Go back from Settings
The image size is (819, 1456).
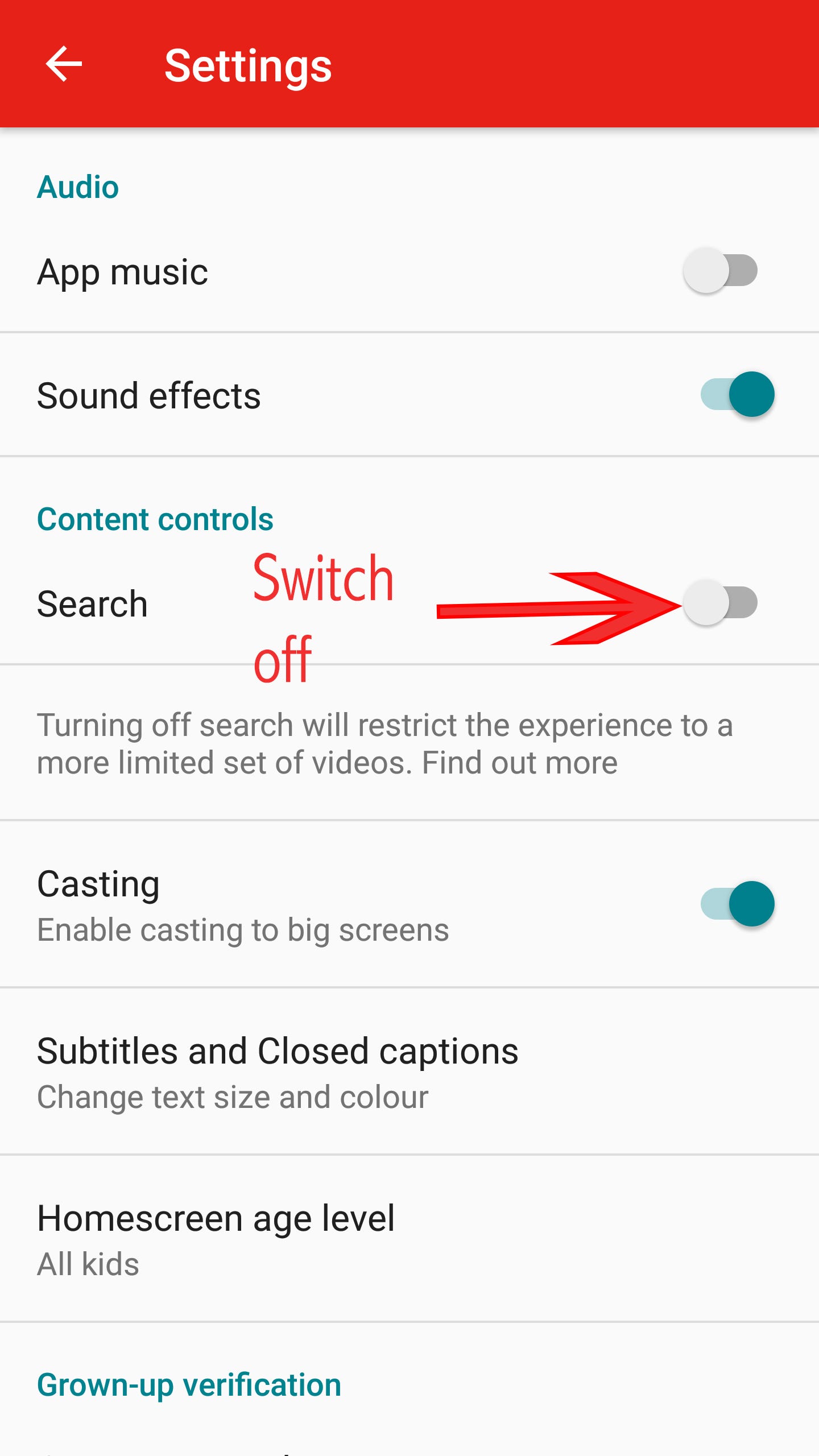tap(64, 64)
